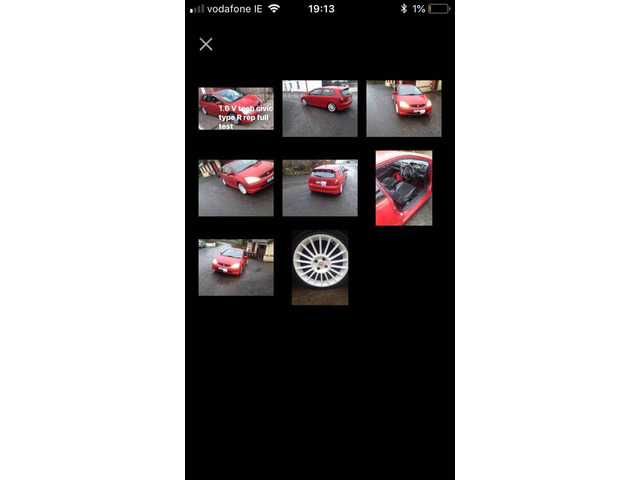
Task: Open the rear hatch photo of red car
Action: (x=319, y=188)
